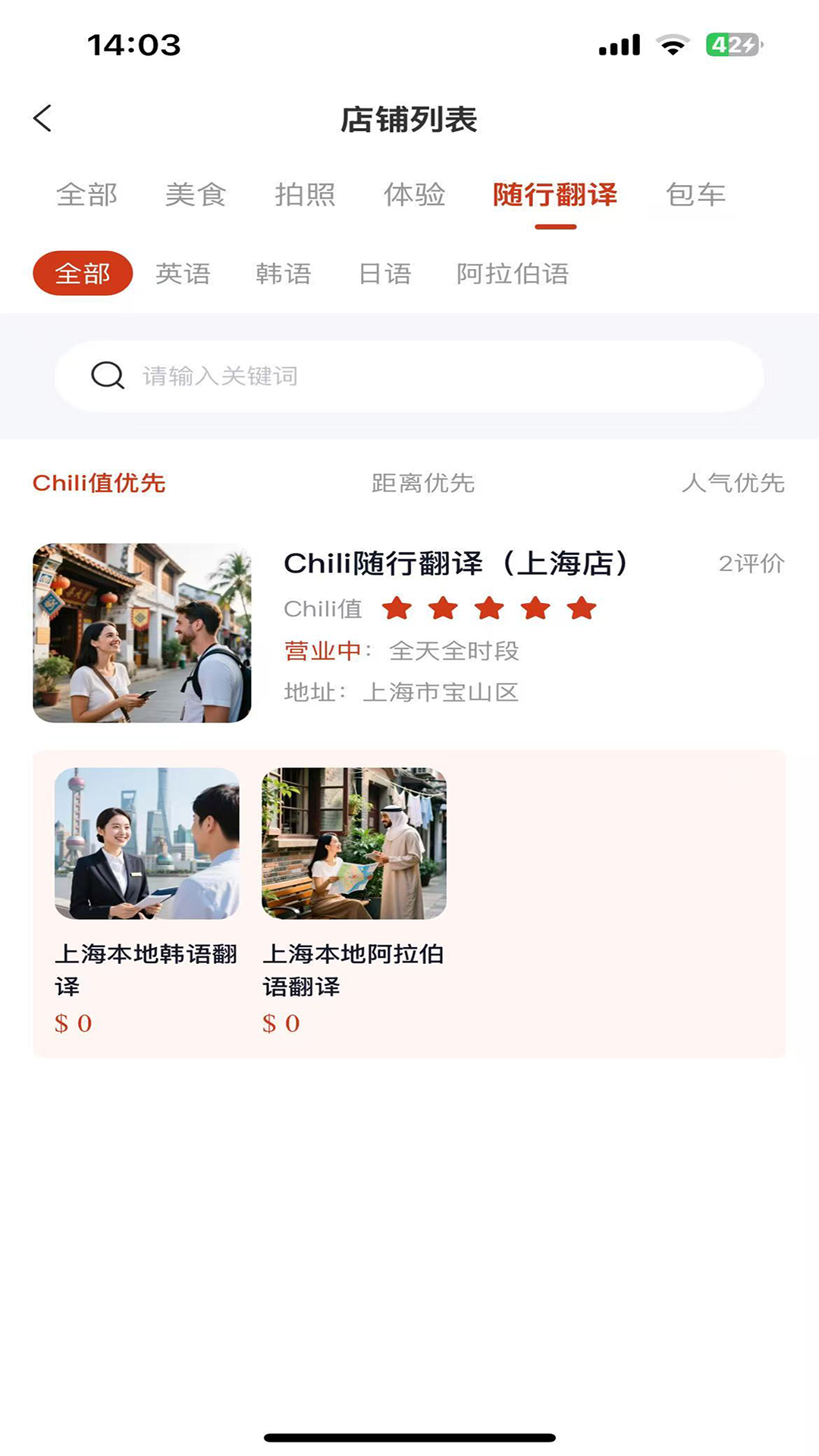The width and height of the screenshot is (819, 1456).
Task: Select 人气优先 sorting option
Action: coord(733,484)
